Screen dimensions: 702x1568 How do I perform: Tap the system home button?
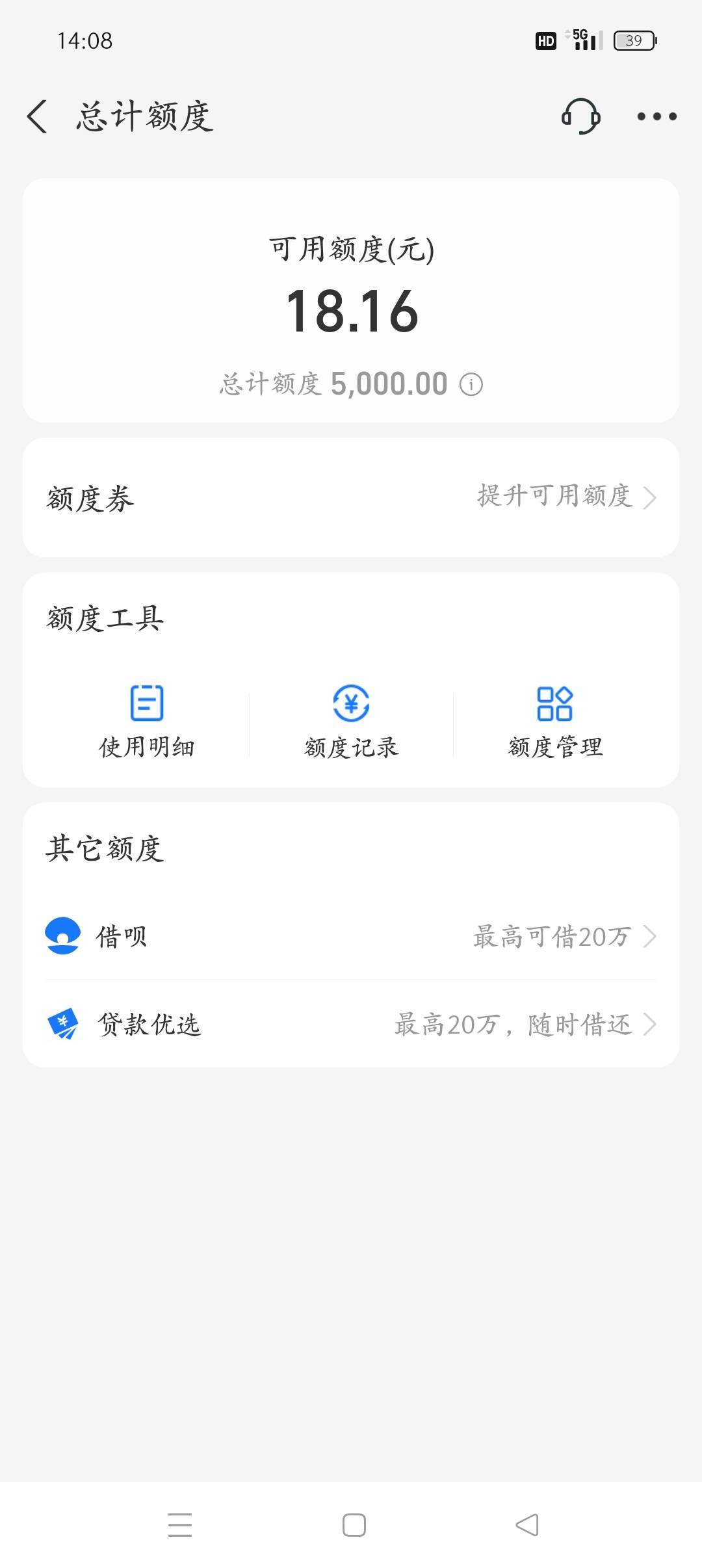[354, 1525]
